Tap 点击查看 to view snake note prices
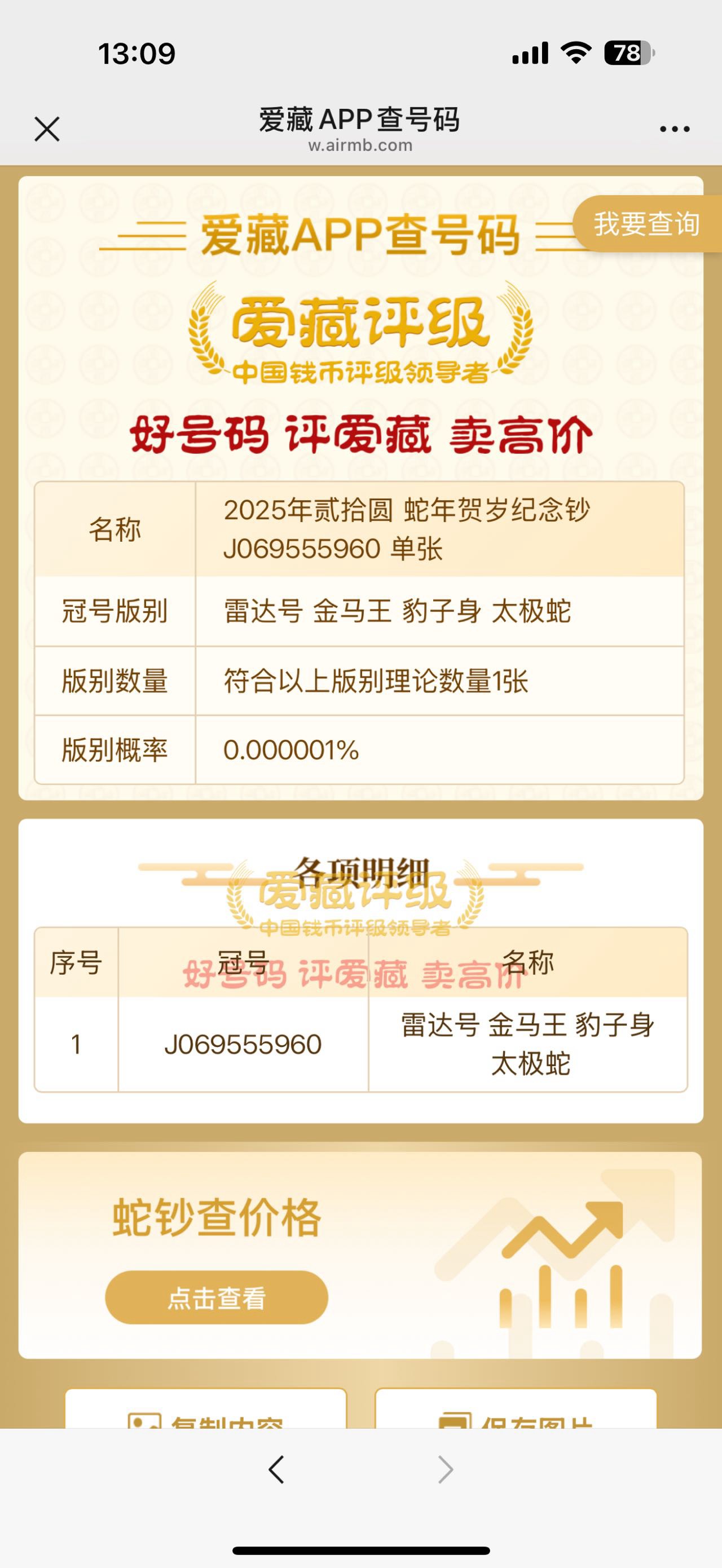 [217, 1297]
